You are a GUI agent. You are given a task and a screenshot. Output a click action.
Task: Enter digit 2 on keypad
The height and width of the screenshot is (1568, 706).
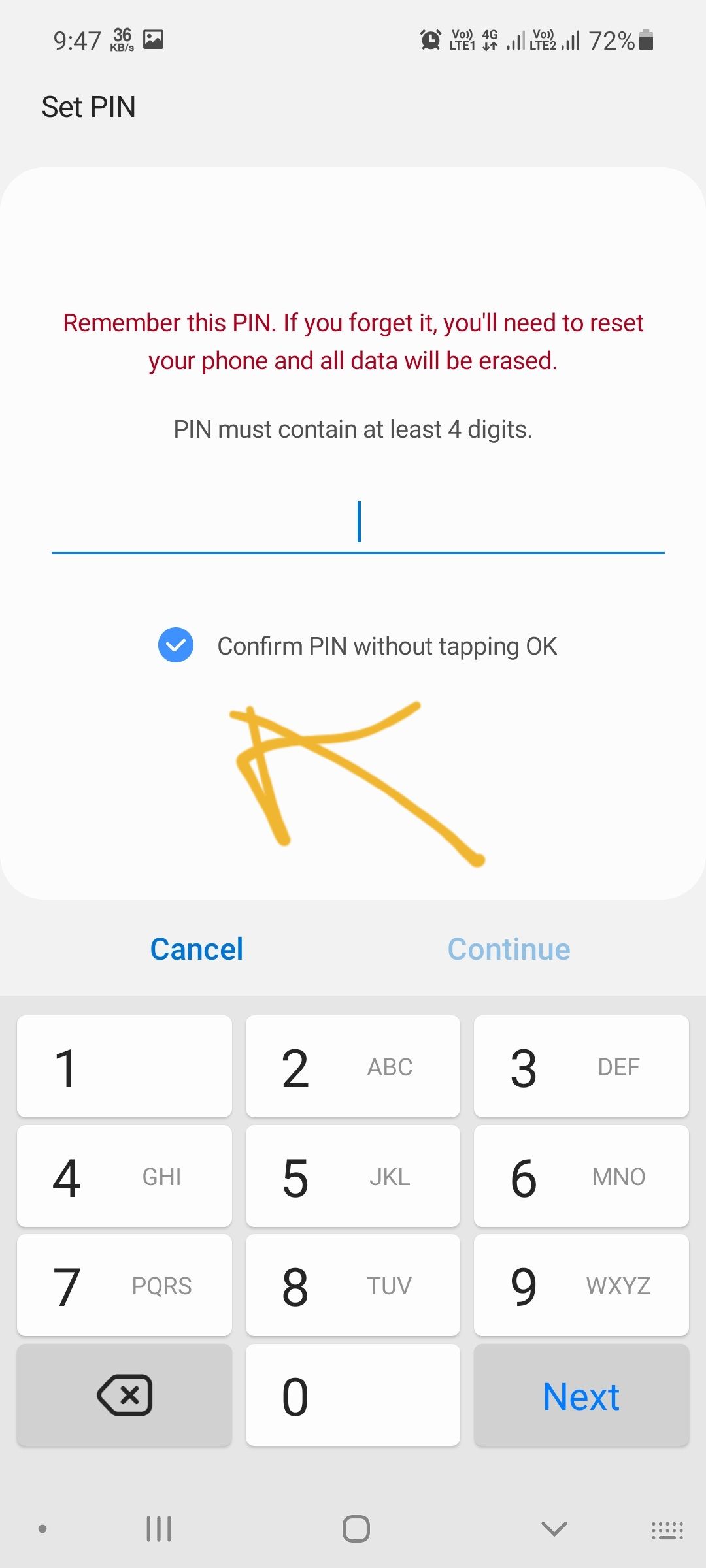pyautogui.click(x=353, y=1066)
